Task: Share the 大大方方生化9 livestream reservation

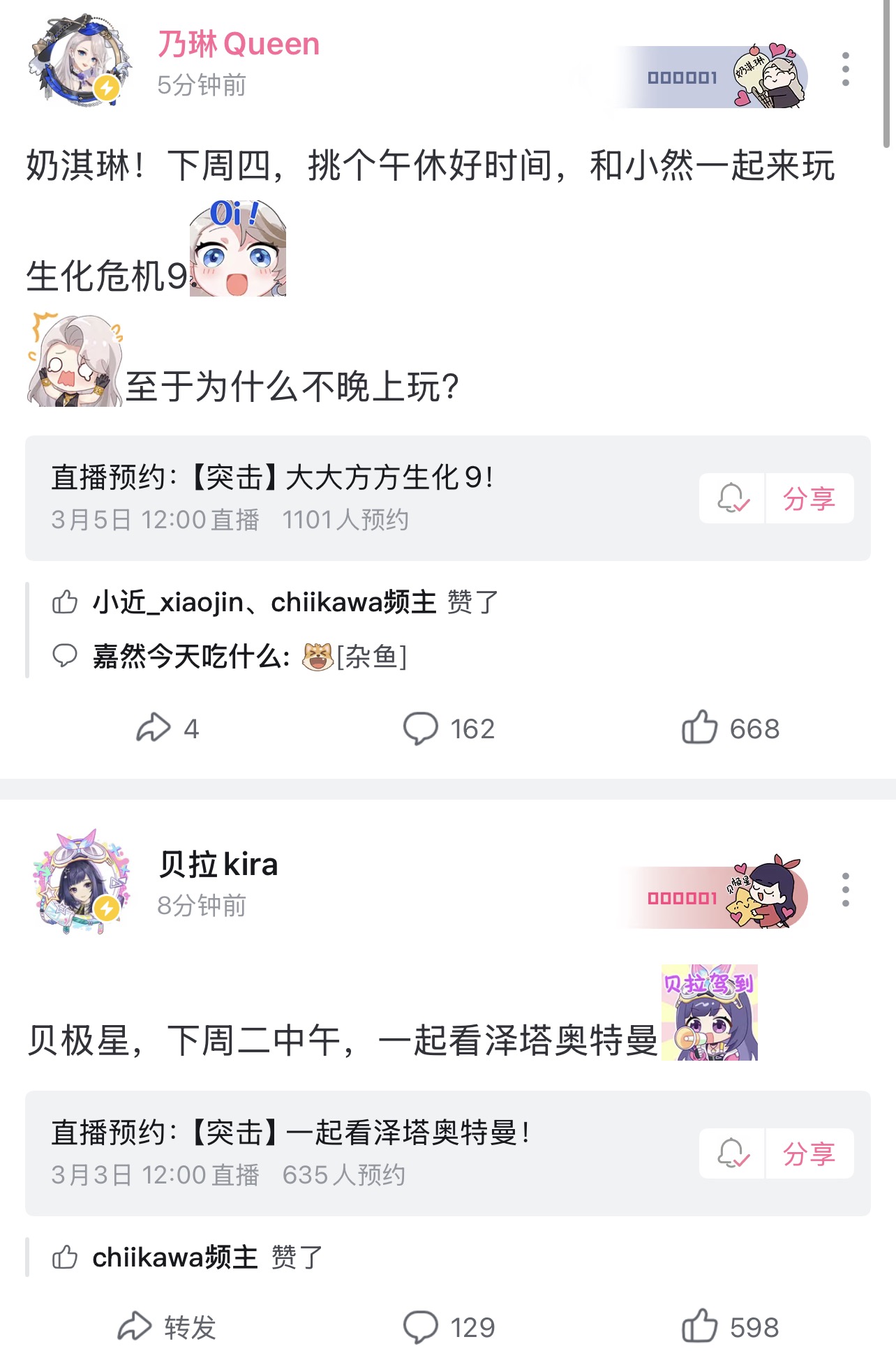Action: tap(809, 498)
